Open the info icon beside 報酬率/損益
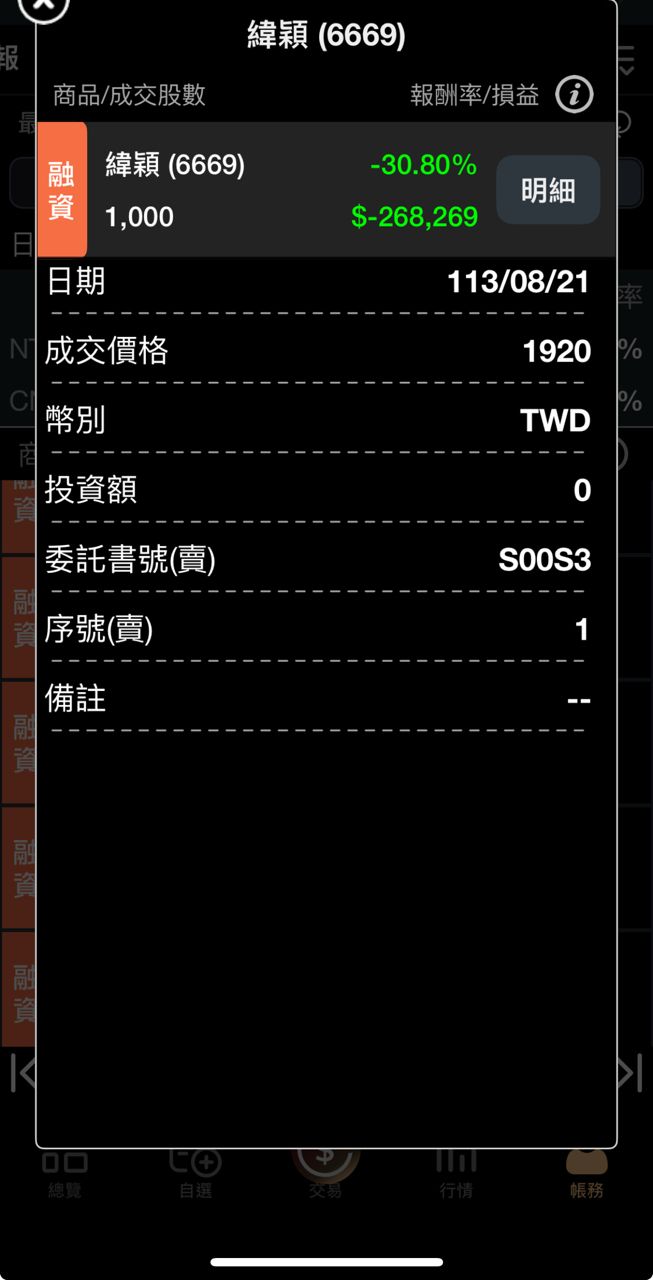The height and width of the screenshot is (1280, 653). click(x=574, y=95)
